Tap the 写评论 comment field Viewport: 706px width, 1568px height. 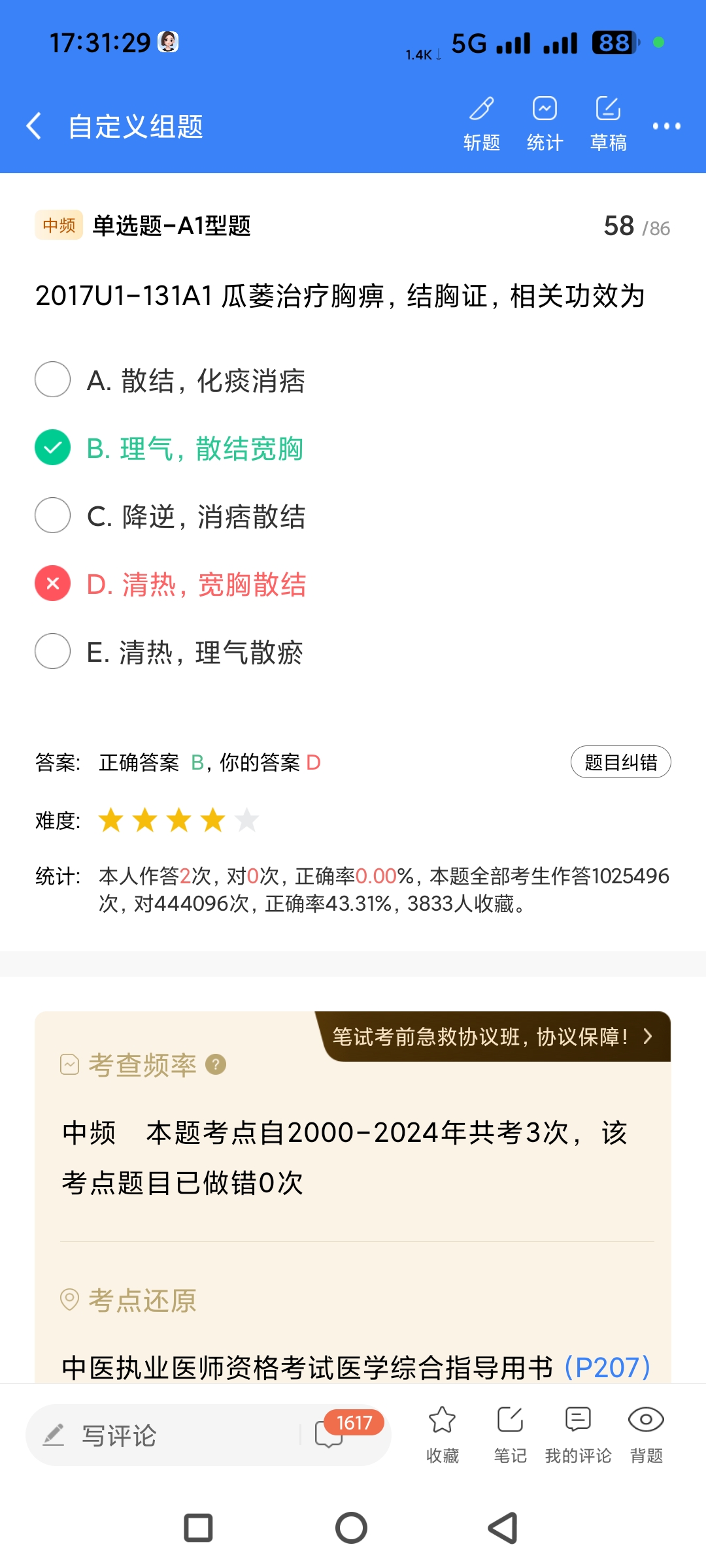point(163,1435)
